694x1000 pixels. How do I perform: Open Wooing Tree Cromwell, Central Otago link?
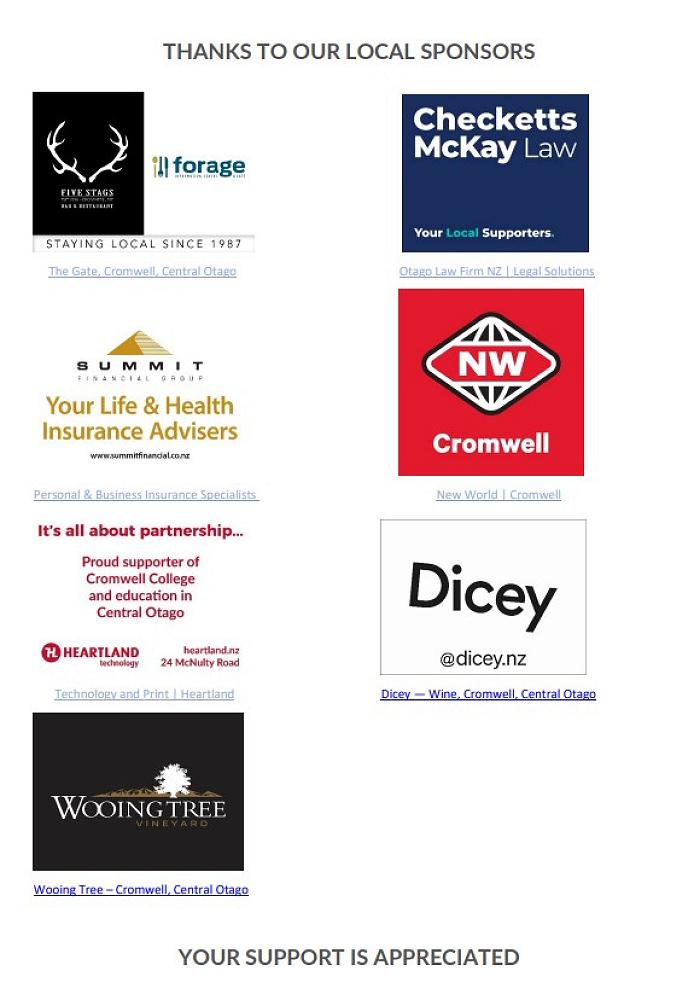[x=141, y=889]
